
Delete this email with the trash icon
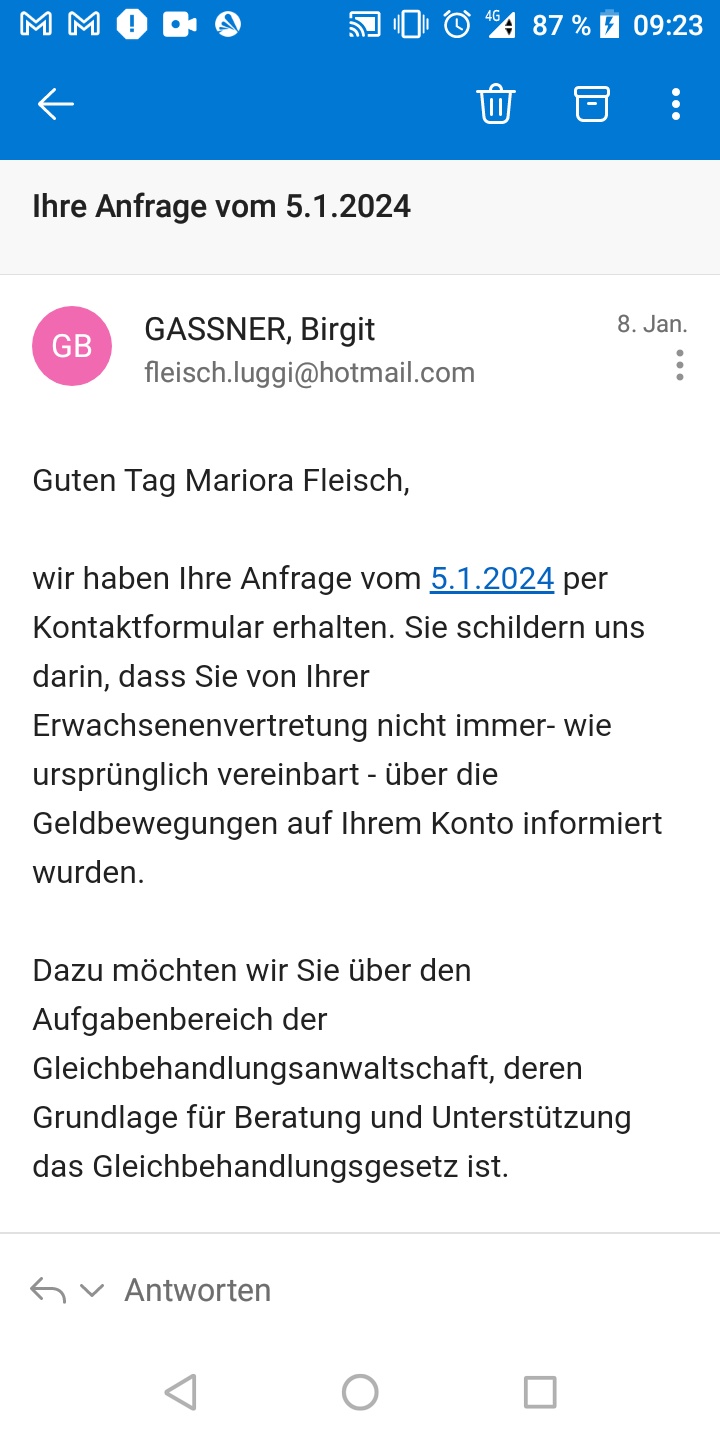point(496,104)
